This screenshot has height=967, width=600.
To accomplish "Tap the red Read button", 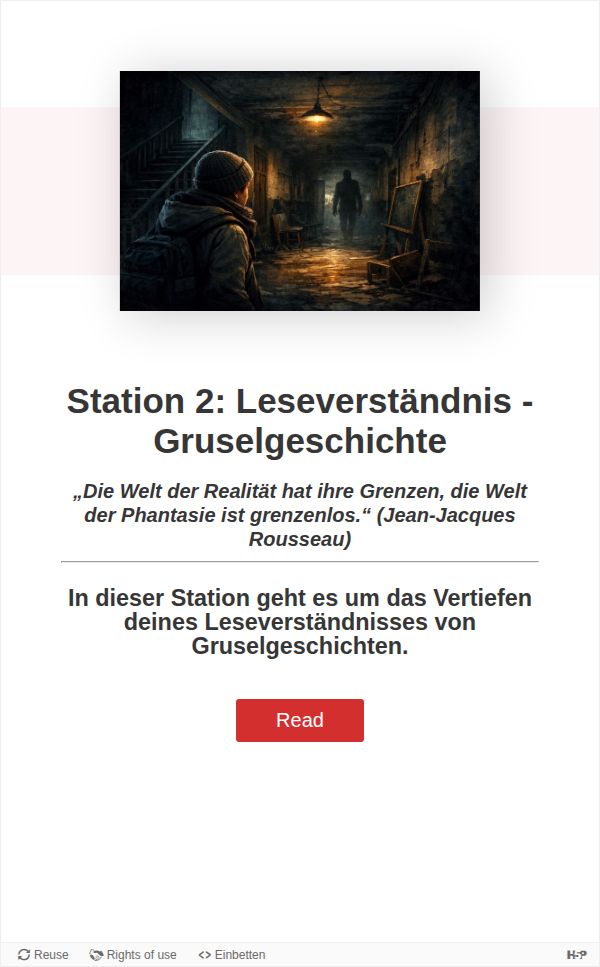I will (299, 720).
